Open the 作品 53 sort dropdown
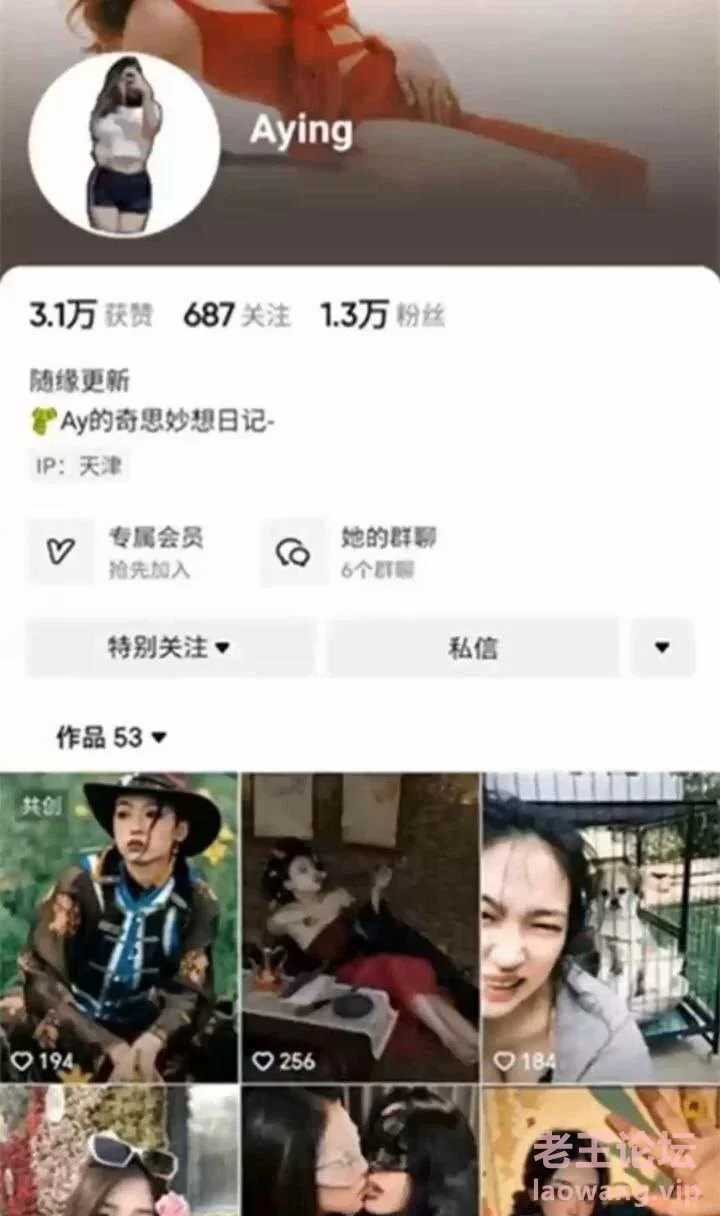 coord(112,738)
